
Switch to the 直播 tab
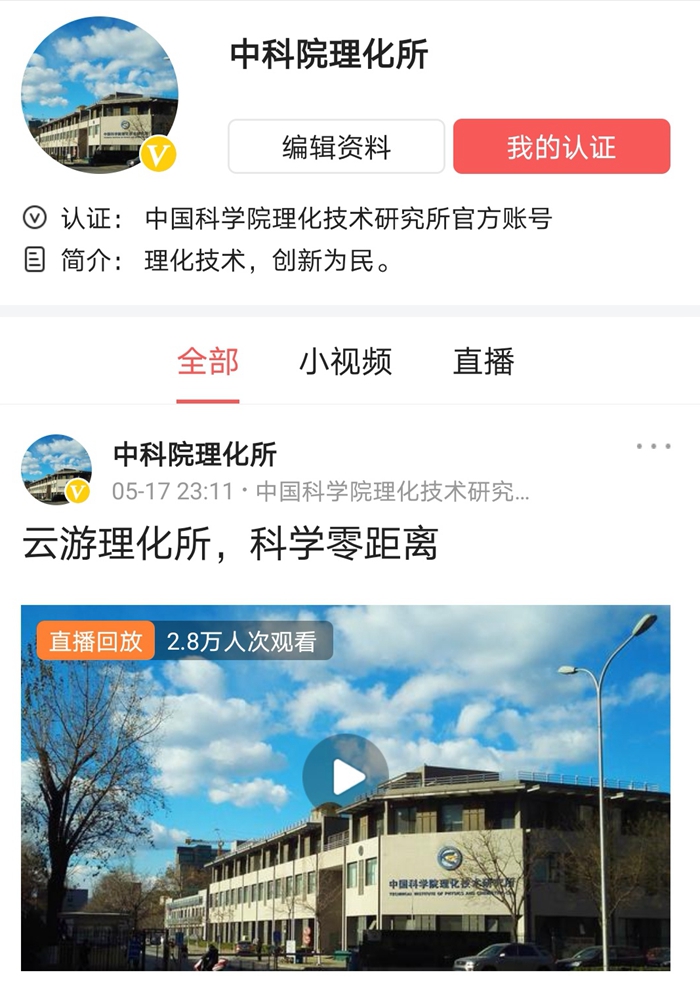coord(483,362)
